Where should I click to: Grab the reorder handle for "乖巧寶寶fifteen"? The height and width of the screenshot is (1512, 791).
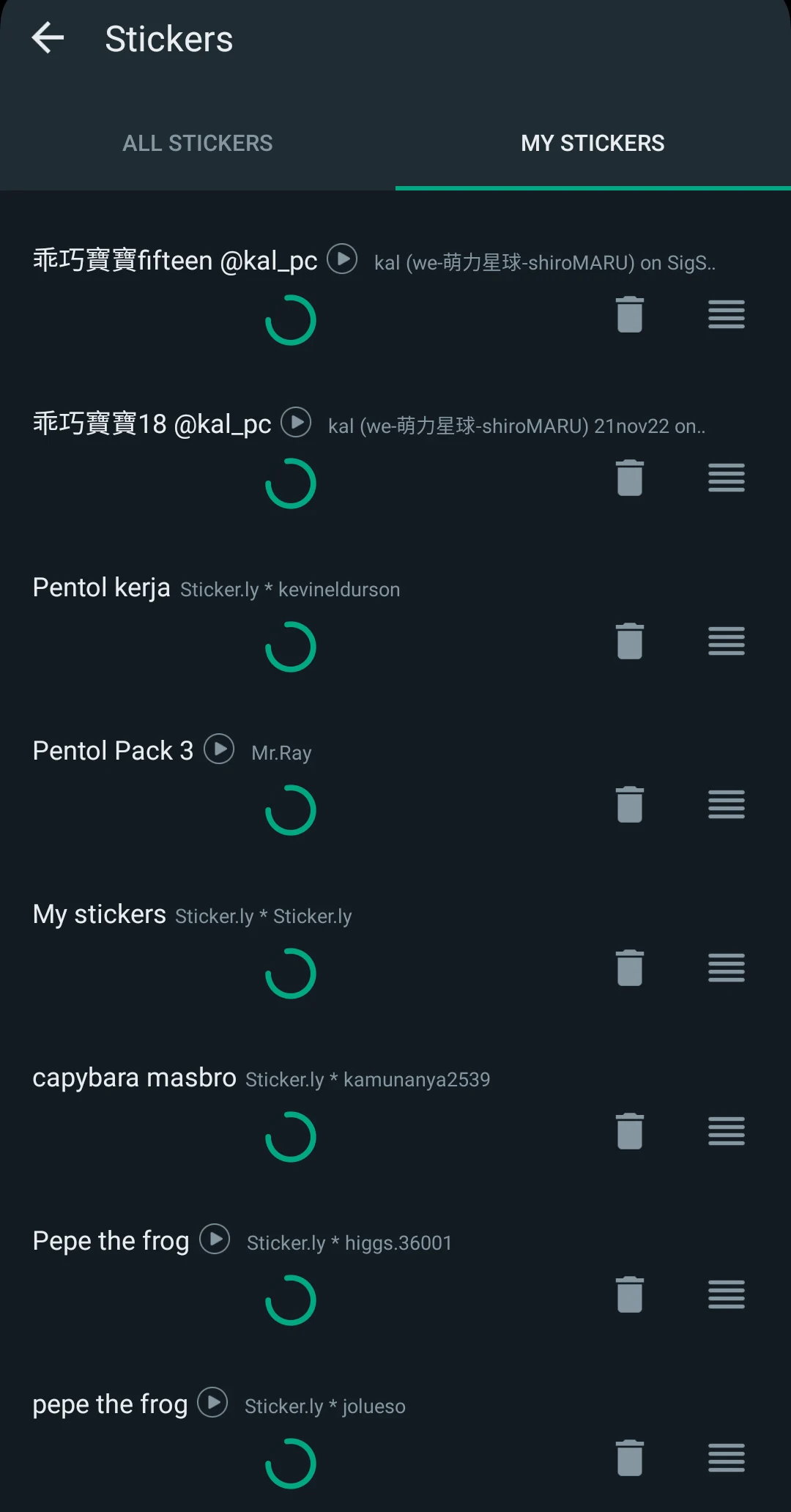tap(726, 315)
